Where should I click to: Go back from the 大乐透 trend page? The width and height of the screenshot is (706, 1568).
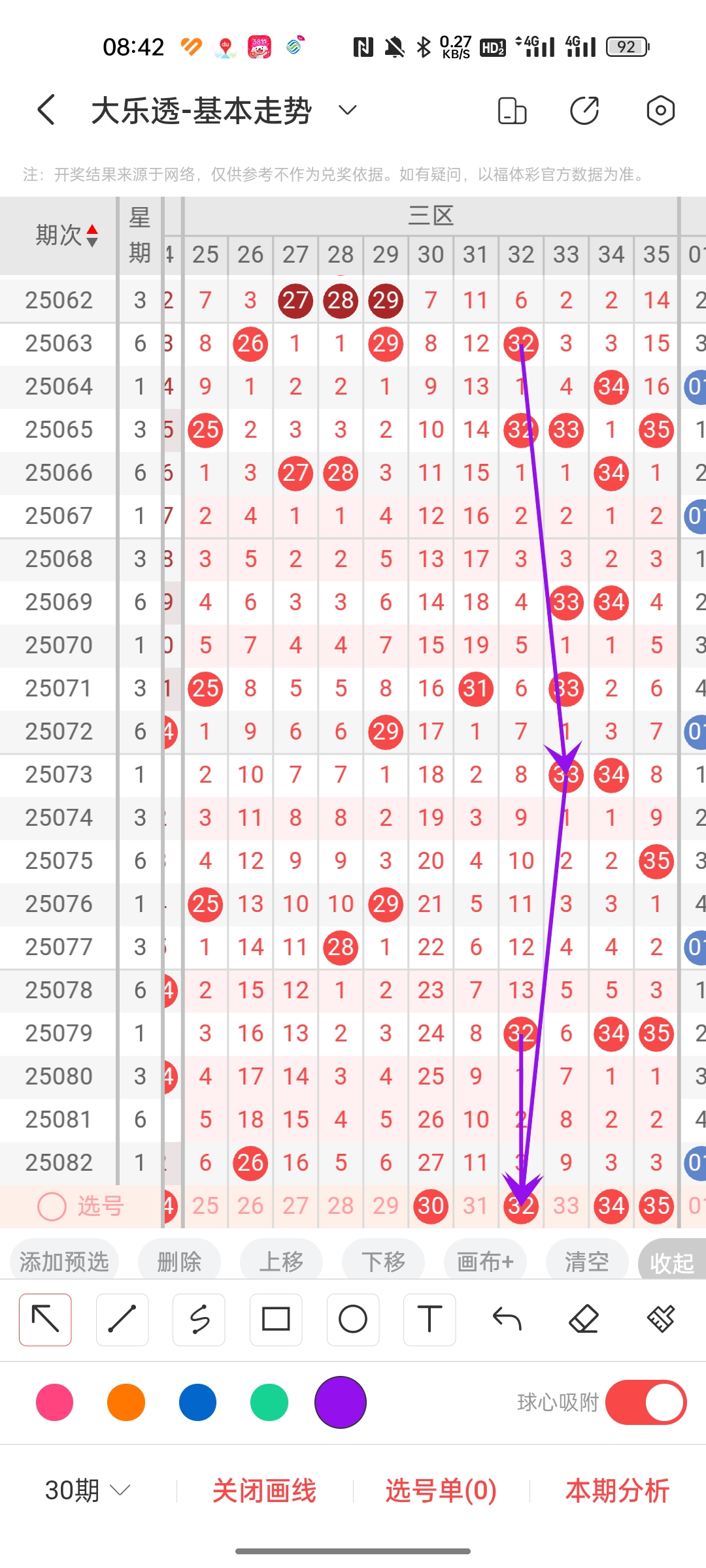tap(46, 110)
